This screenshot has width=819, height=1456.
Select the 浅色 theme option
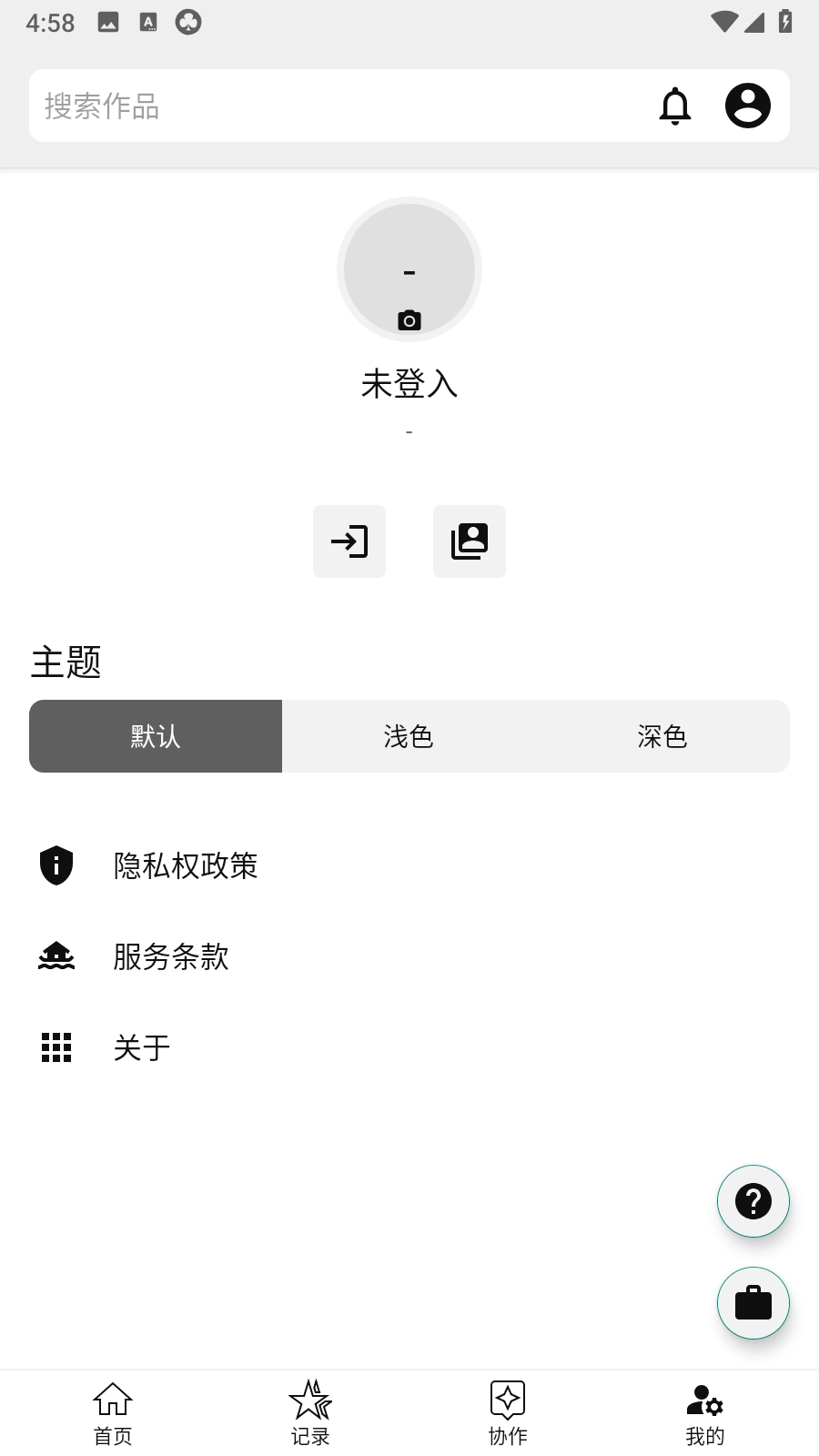[x=409, y=736]
